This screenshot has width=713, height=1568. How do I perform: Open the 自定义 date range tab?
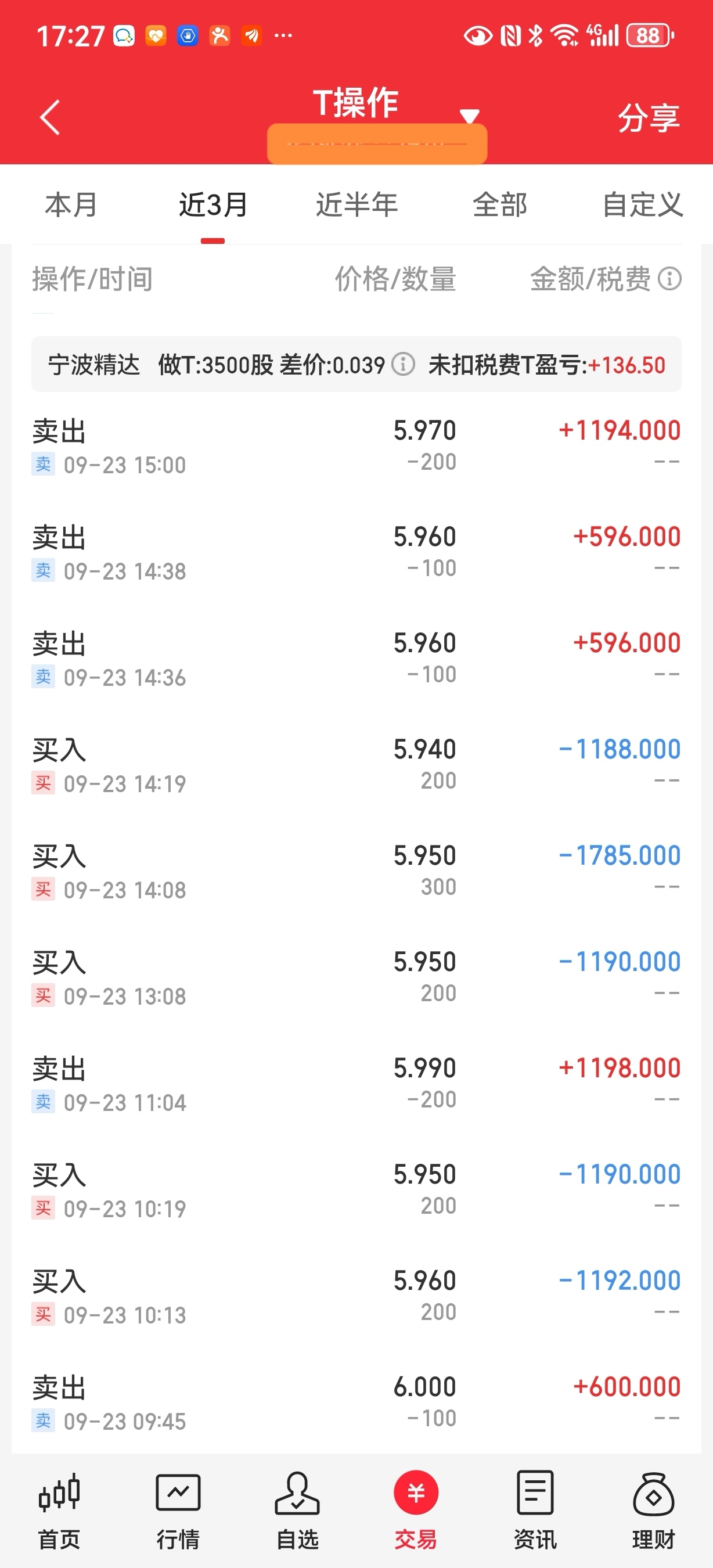tap(642, 204)
